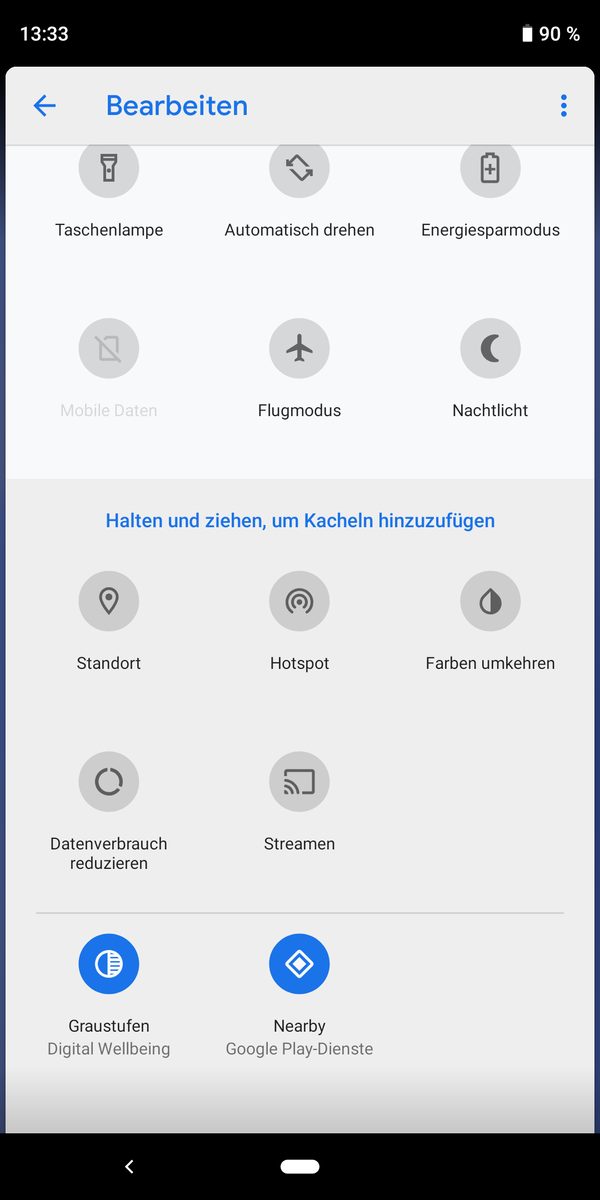Viewport: 600px width, 1200px height.
Task: Select the Flugmodus tile
Action: [299, 369]
